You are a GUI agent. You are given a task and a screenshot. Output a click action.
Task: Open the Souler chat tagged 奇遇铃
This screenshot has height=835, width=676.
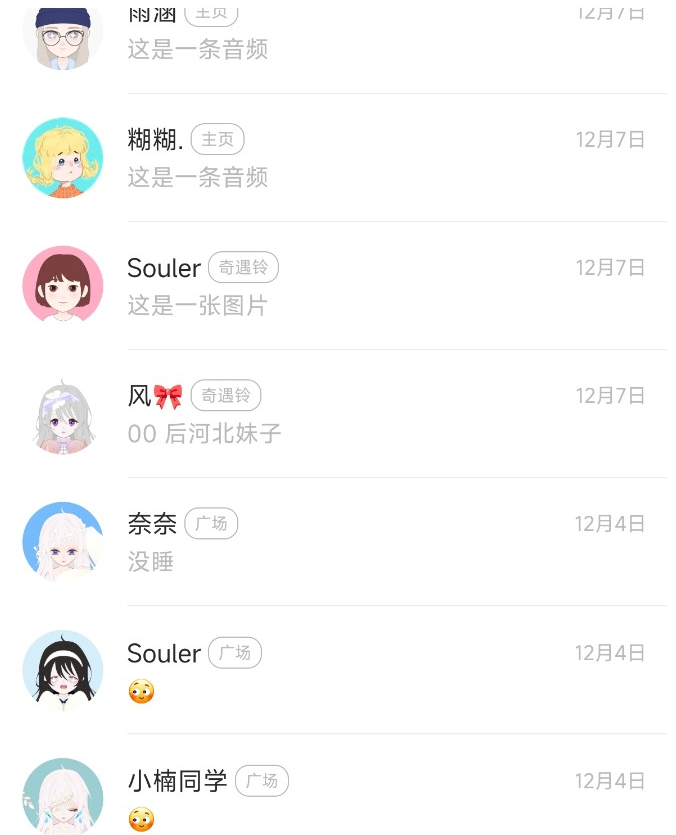(x=340, y=286)
